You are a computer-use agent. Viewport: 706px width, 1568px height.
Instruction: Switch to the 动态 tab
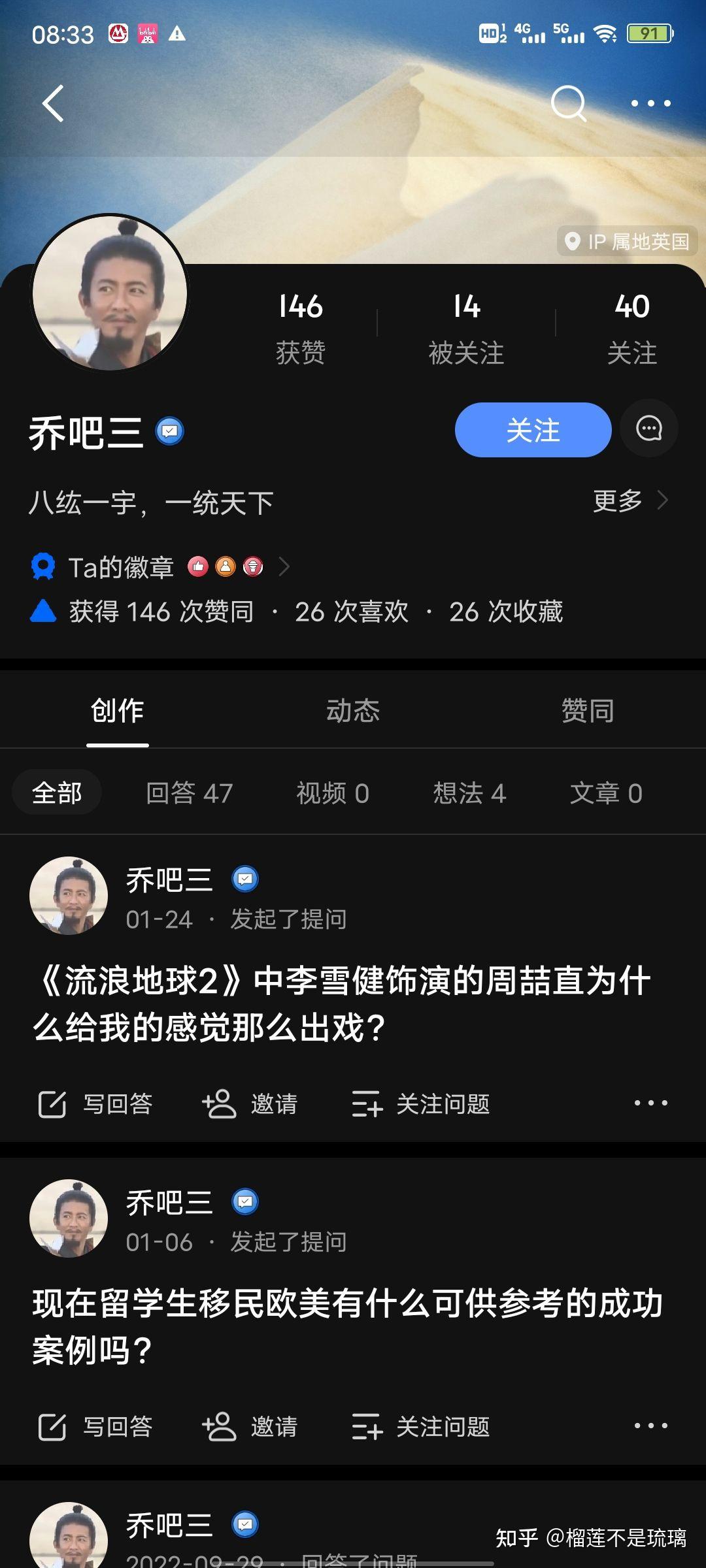pyautogui.click(x=353, y=710)
